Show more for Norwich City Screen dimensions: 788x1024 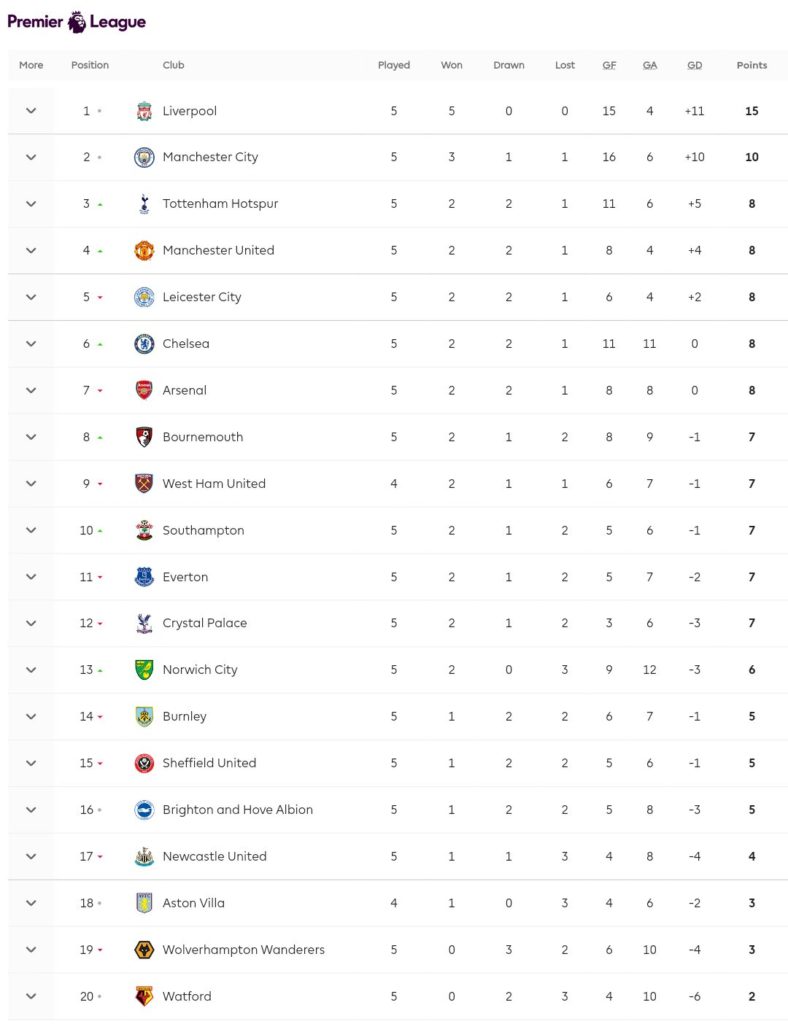pos(31,670)
